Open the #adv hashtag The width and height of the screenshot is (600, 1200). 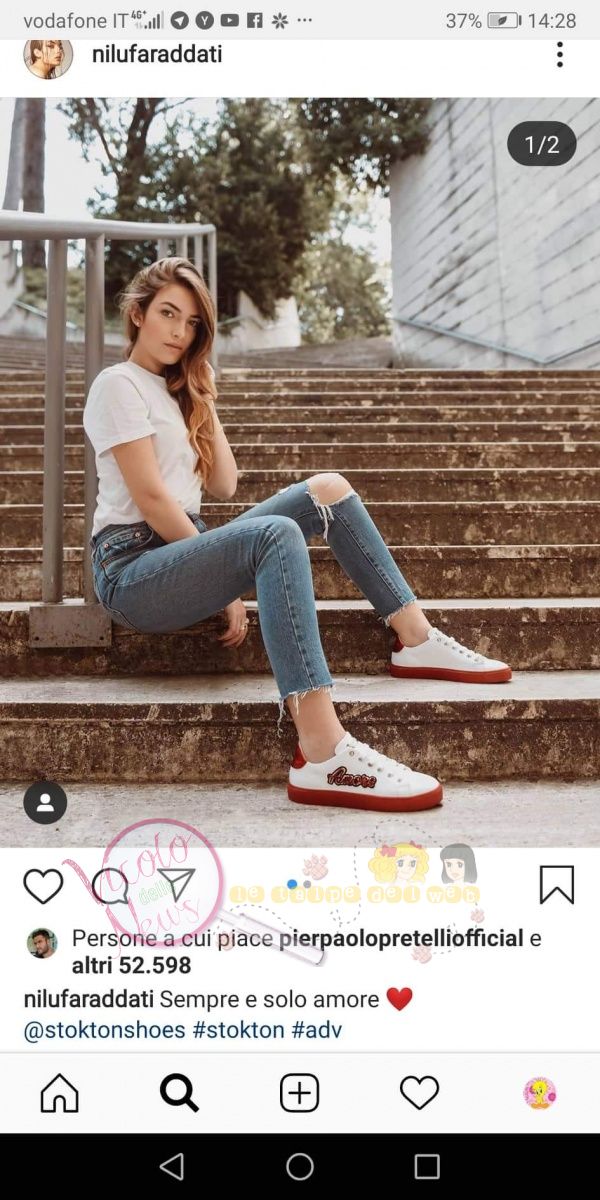pos(316,1031)
